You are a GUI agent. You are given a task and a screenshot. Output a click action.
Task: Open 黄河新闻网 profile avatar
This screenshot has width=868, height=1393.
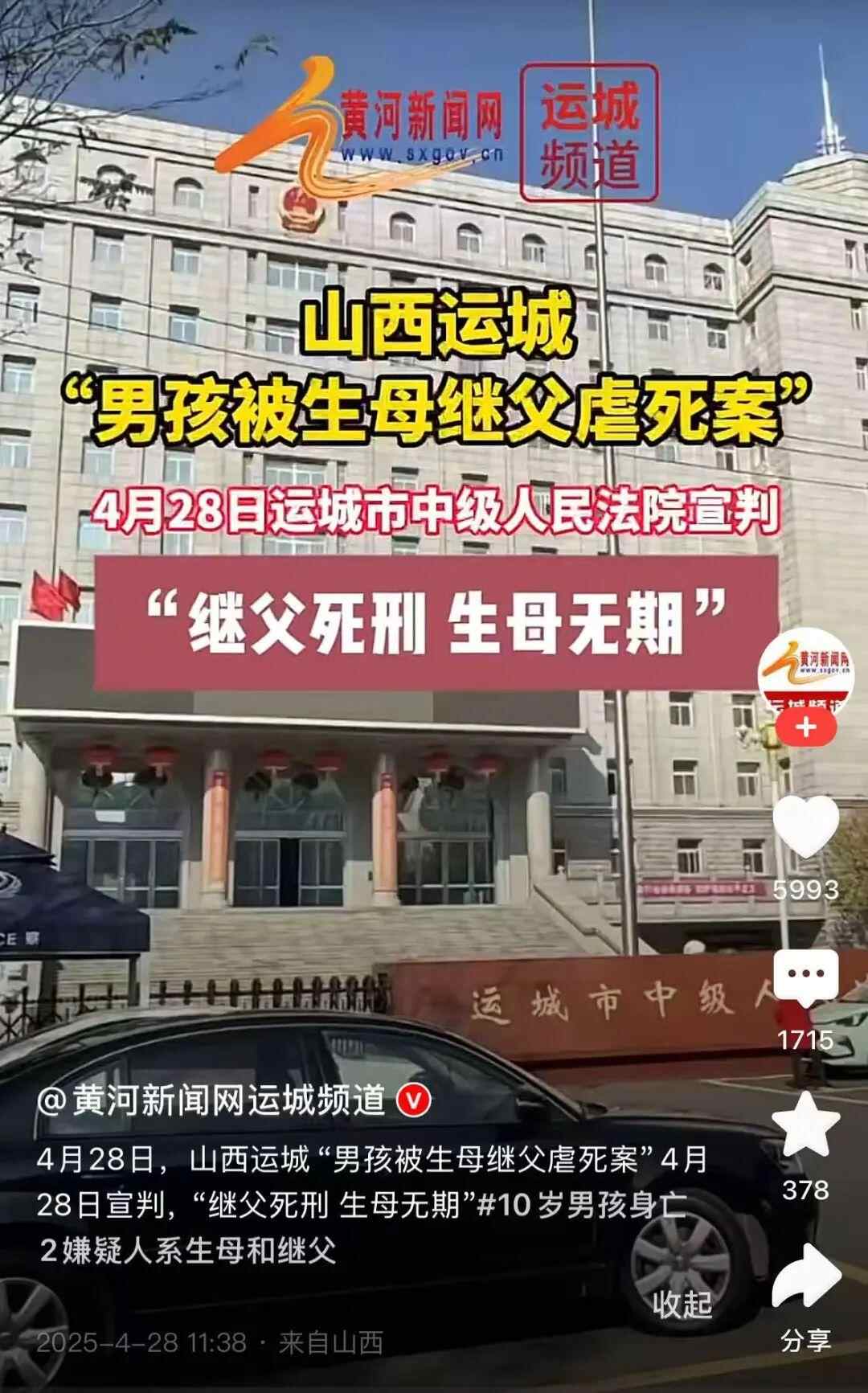click(805, 670)
